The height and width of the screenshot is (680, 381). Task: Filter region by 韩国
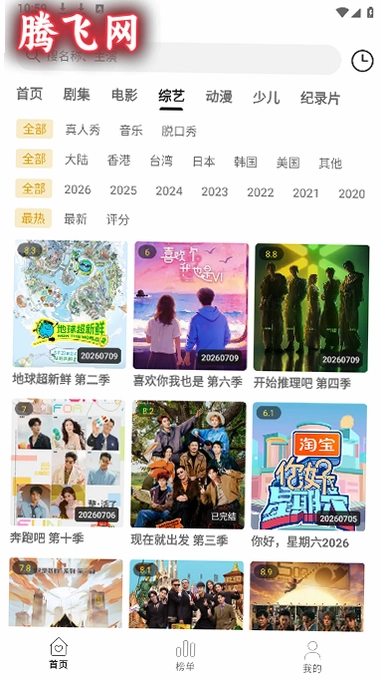click(x=245, y=162)
